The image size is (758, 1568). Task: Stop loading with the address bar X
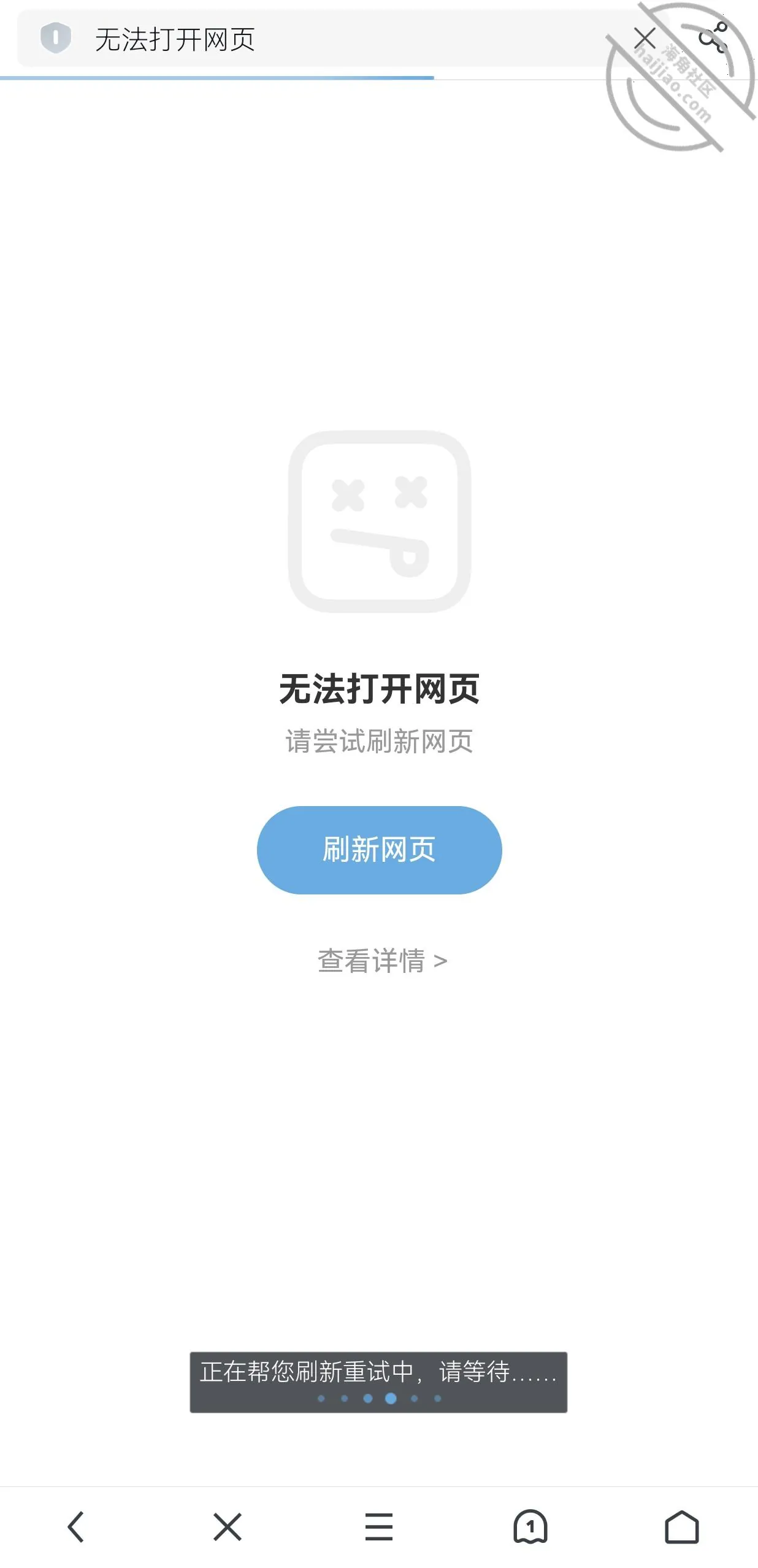click(645, 38)
